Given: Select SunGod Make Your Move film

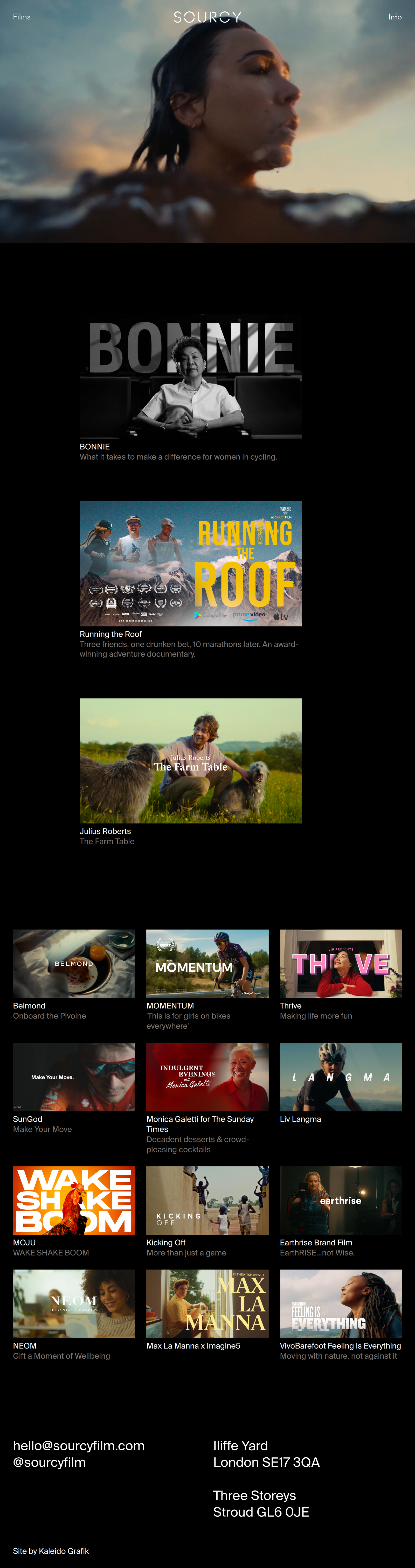Looking at the screenshot, I should pyautogui.click(x=74, y=1077).
